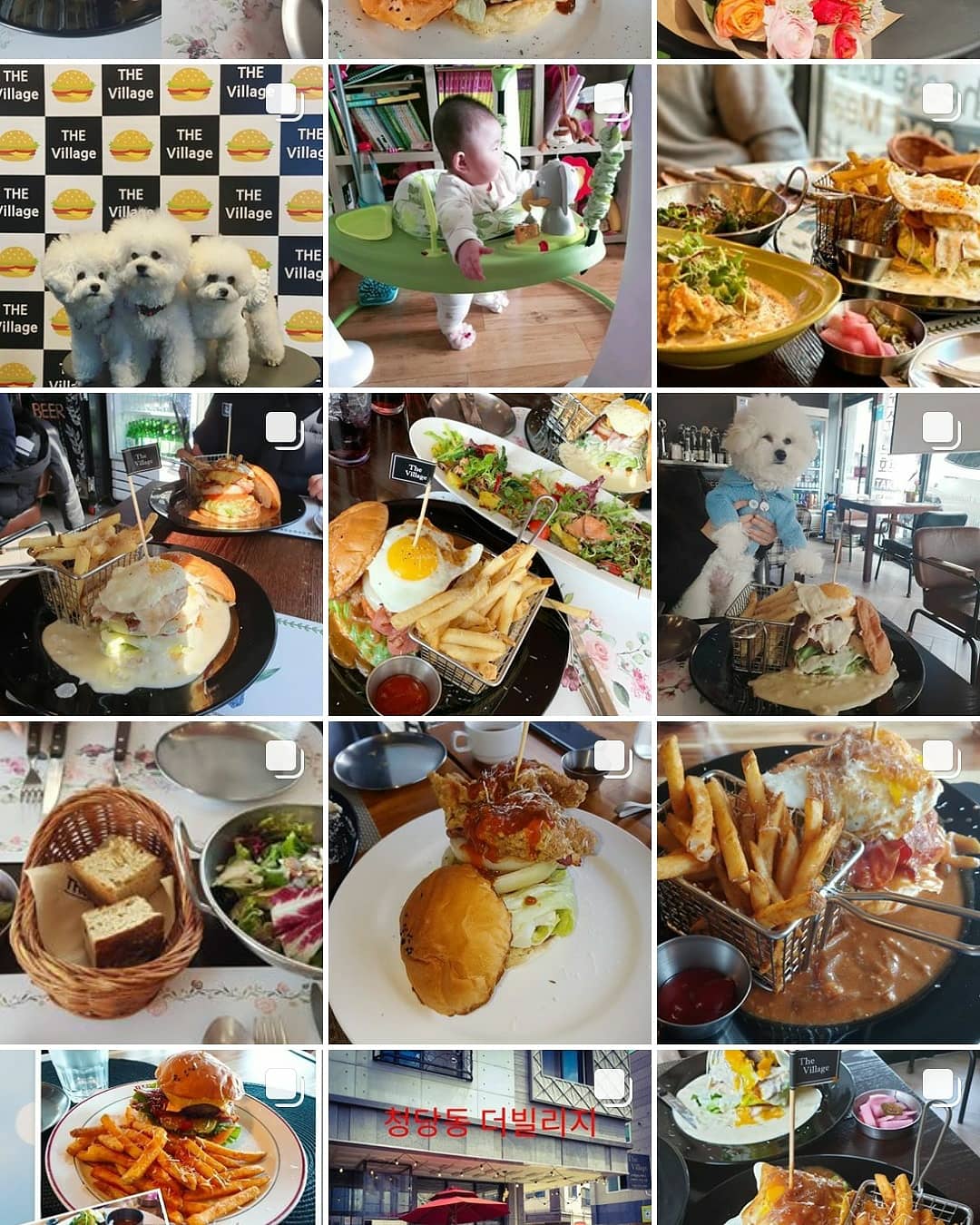Open the post with The Village flag pick
980x1225 pixels.
pyautogui.click(x=818, y=1138)
